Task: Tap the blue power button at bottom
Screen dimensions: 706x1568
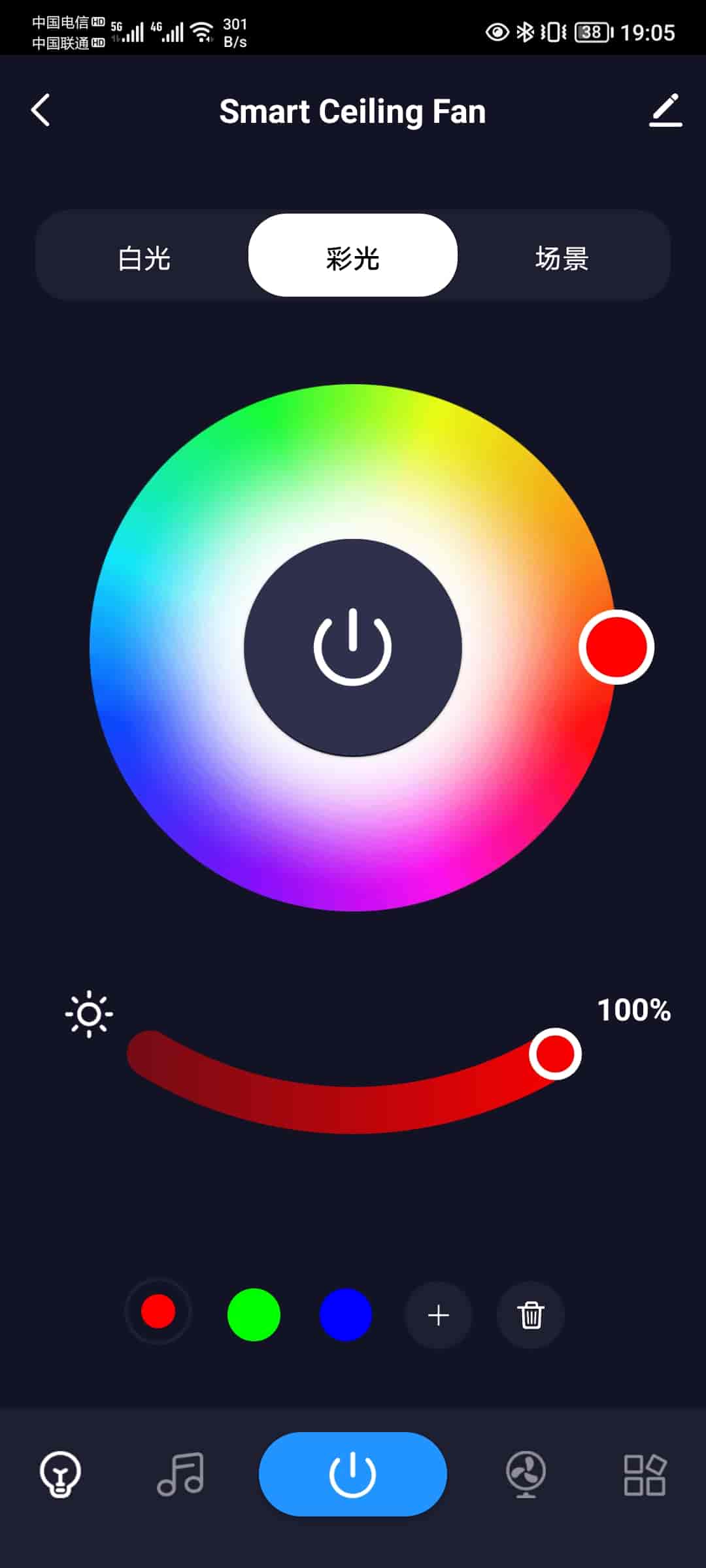Action: pos(352,1474)
